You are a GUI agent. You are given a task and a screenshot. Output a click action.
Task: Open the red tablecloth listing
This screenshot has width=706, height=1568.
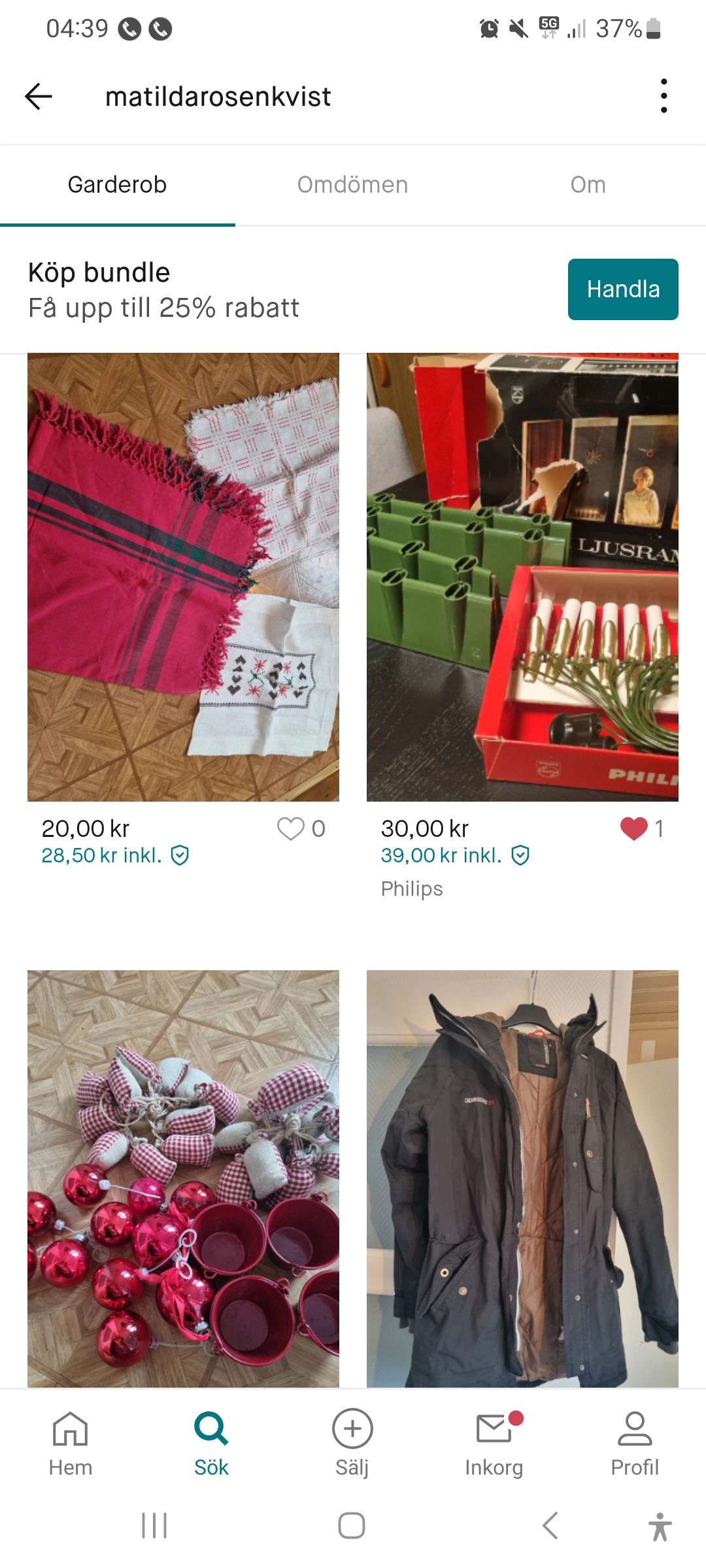point(183,577)
